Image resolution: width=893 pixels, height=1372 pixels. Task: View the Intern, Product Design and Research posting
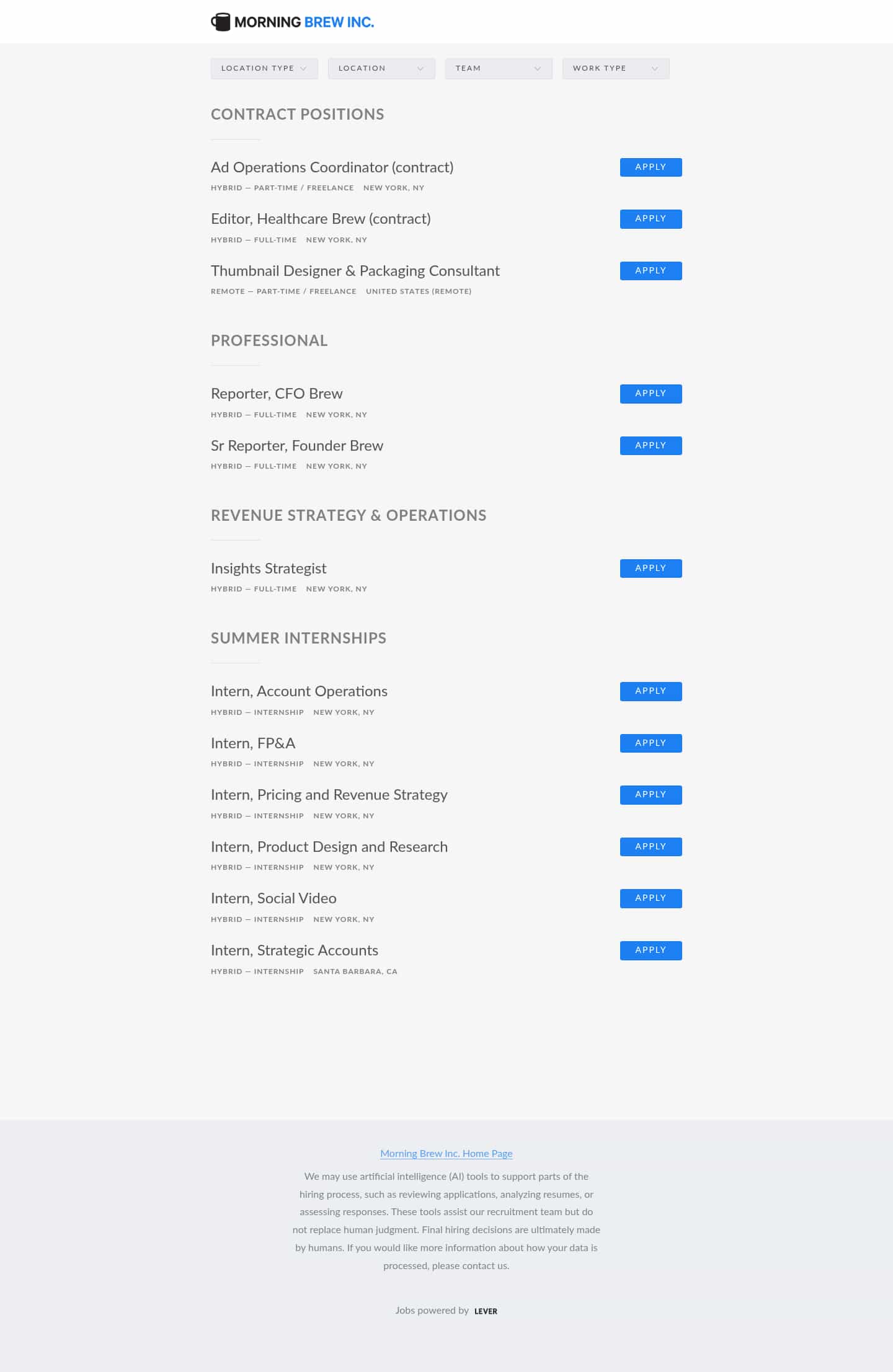point(329,847)
